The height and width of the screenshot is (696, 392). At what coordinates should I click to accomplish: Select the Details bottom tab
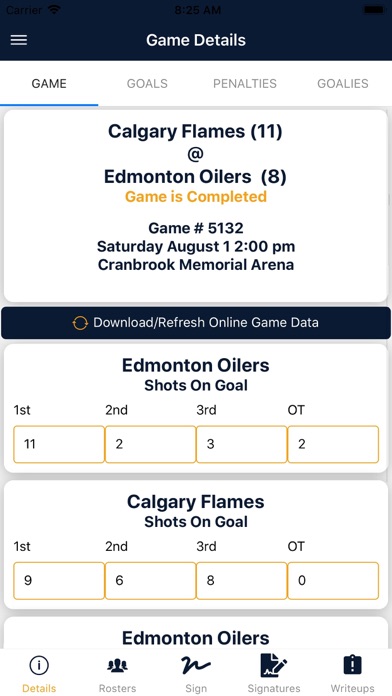(39, 673)
